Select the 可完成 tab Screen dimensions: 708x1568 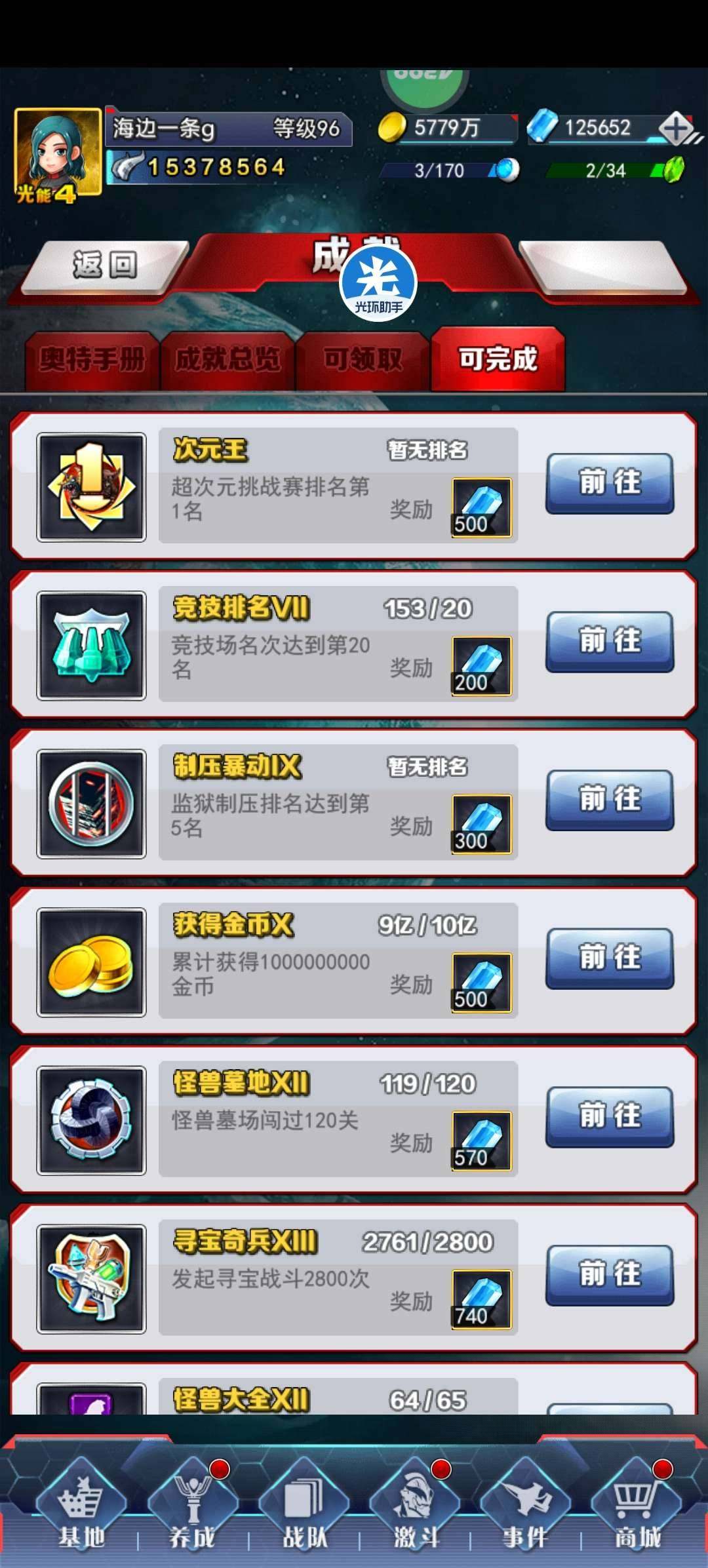[x=498, y=359]
